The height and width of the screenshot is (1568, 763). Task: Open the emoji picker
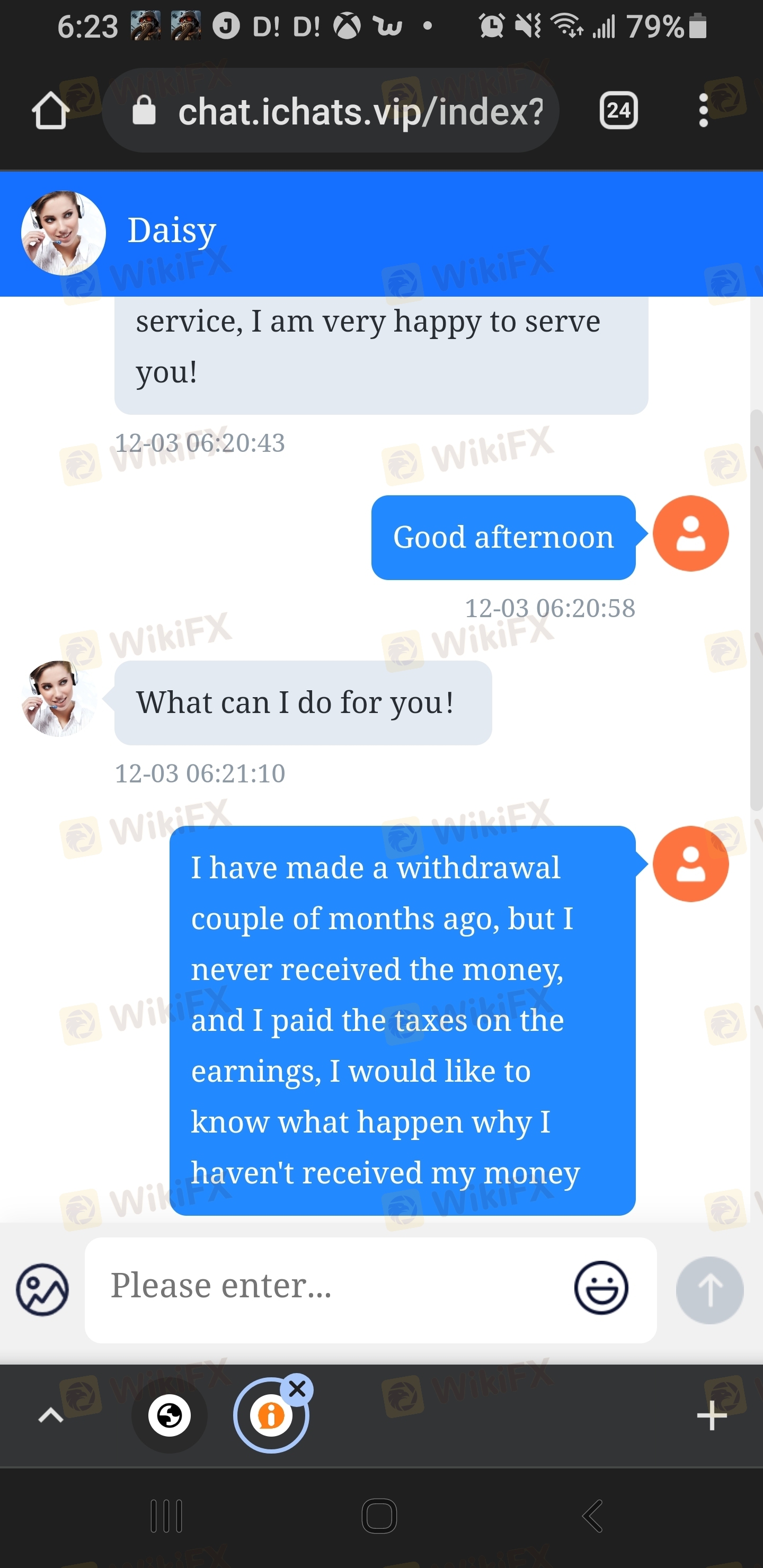(600, 1289)
